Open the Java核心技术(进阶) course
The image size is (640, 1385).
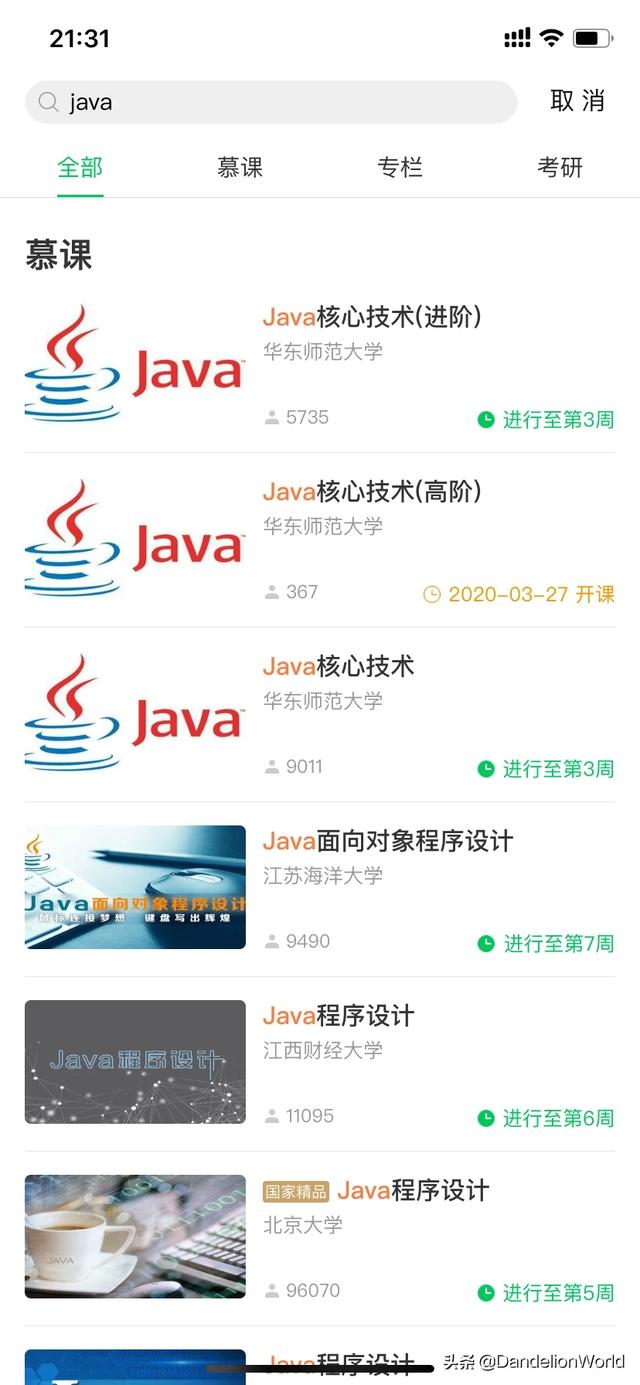click(x=372, y=318)
